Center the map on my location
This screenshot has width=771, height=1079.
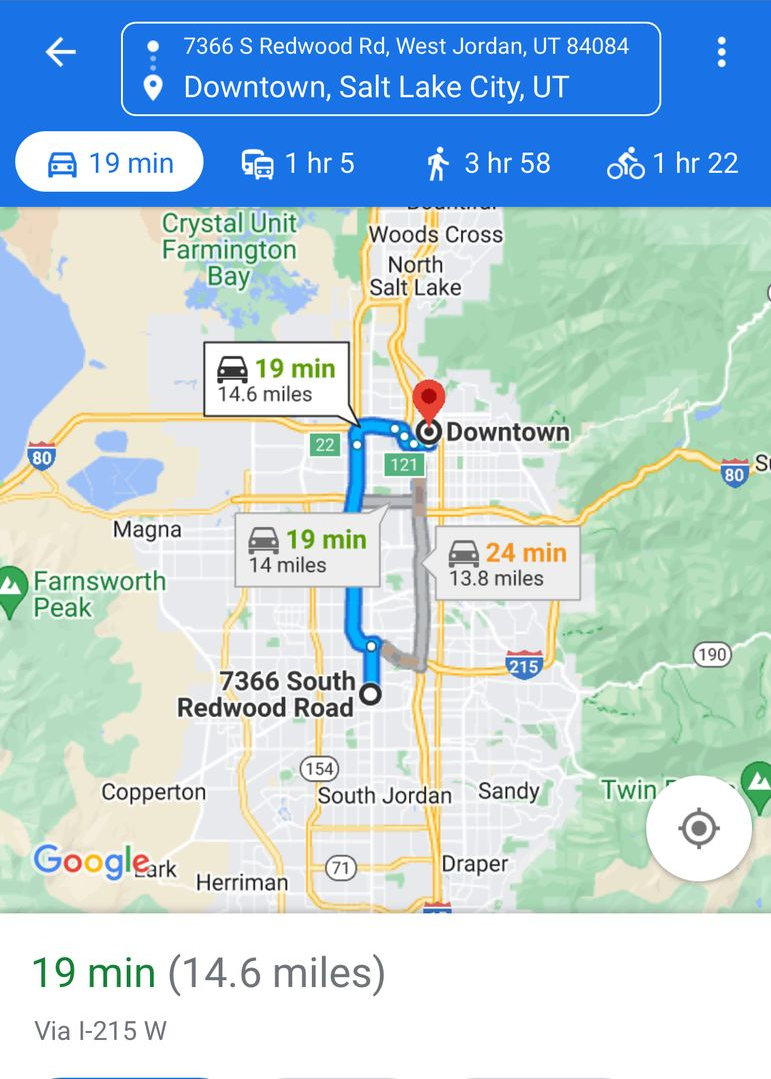pyautogui.click(x=698, y=828)
